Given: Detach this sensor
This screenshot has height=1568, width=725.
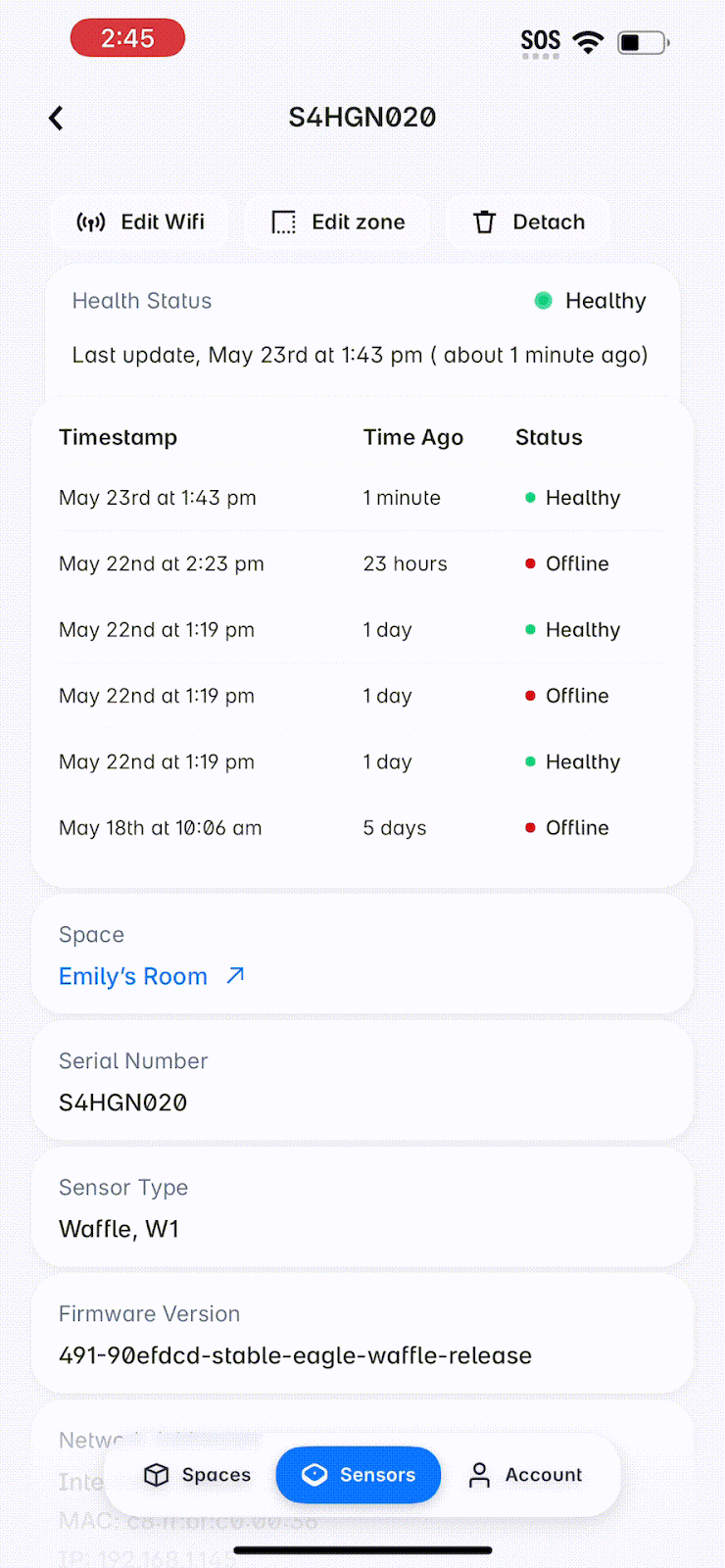Looking at the screenshot, I should (x=529, y=222).
